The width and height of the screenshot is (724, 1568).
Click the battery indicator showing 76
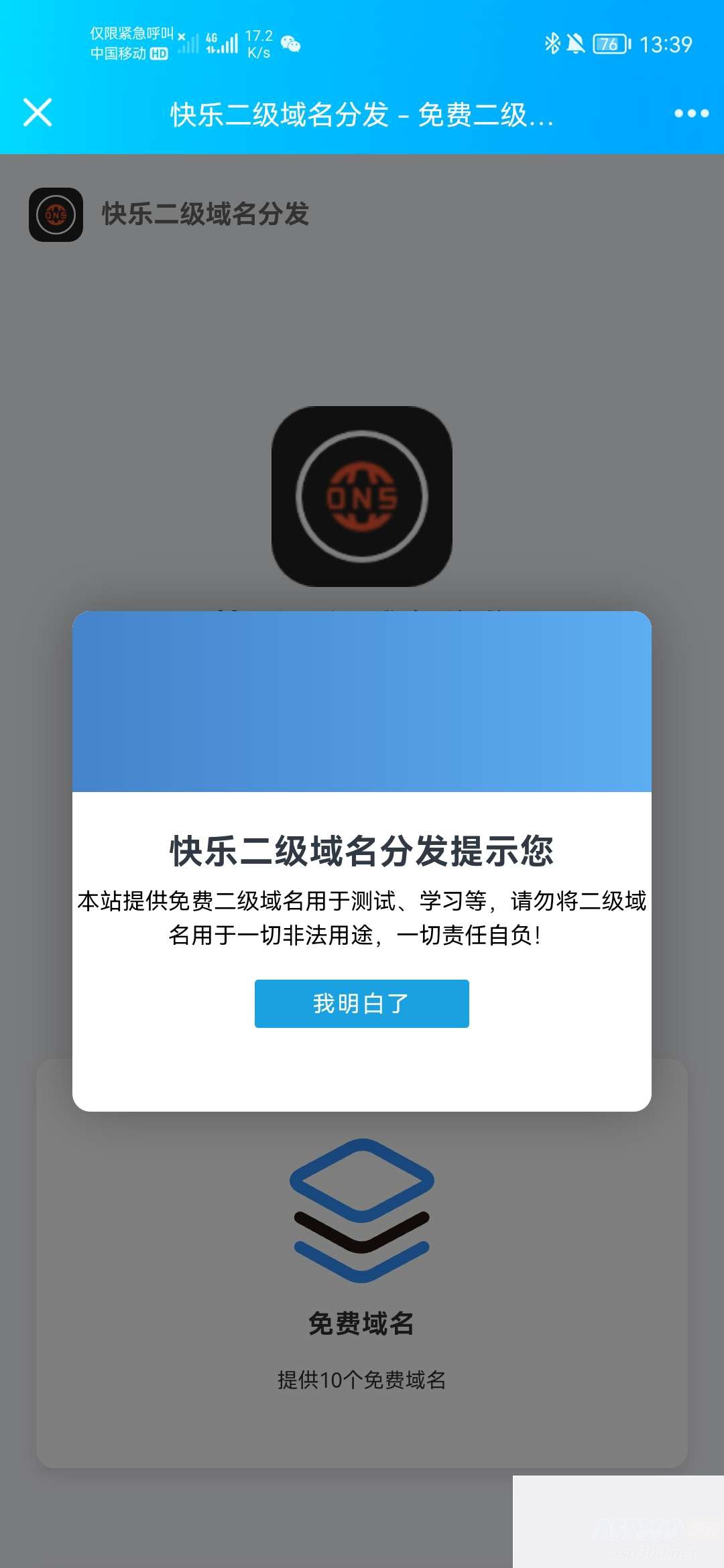pyautogui.click(x=611, y=42)
